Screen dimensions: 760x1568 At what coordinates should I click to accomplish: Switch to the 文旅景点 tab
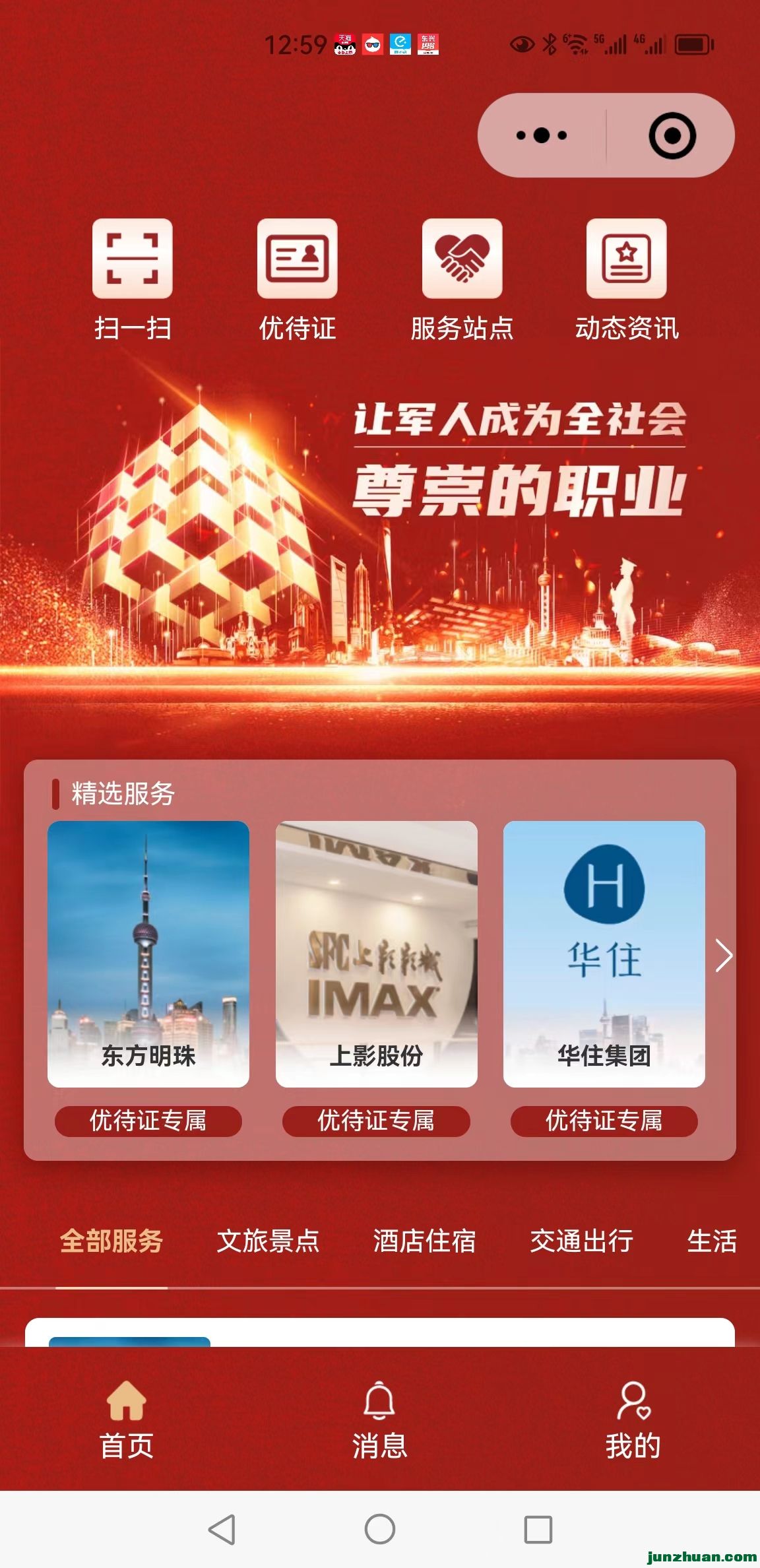(x=268, y=1241)
